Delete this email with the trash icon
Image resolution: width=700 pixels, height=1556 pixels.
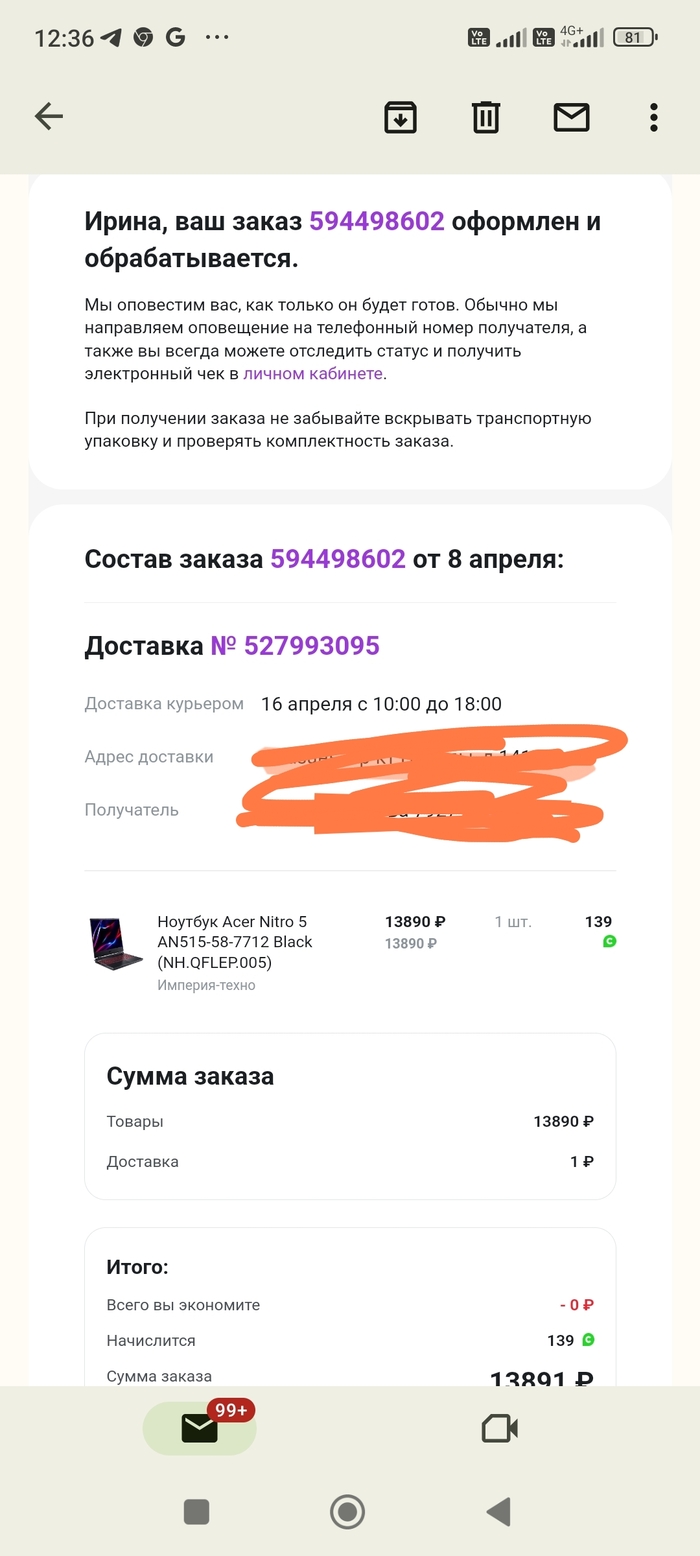coord(486,117)
